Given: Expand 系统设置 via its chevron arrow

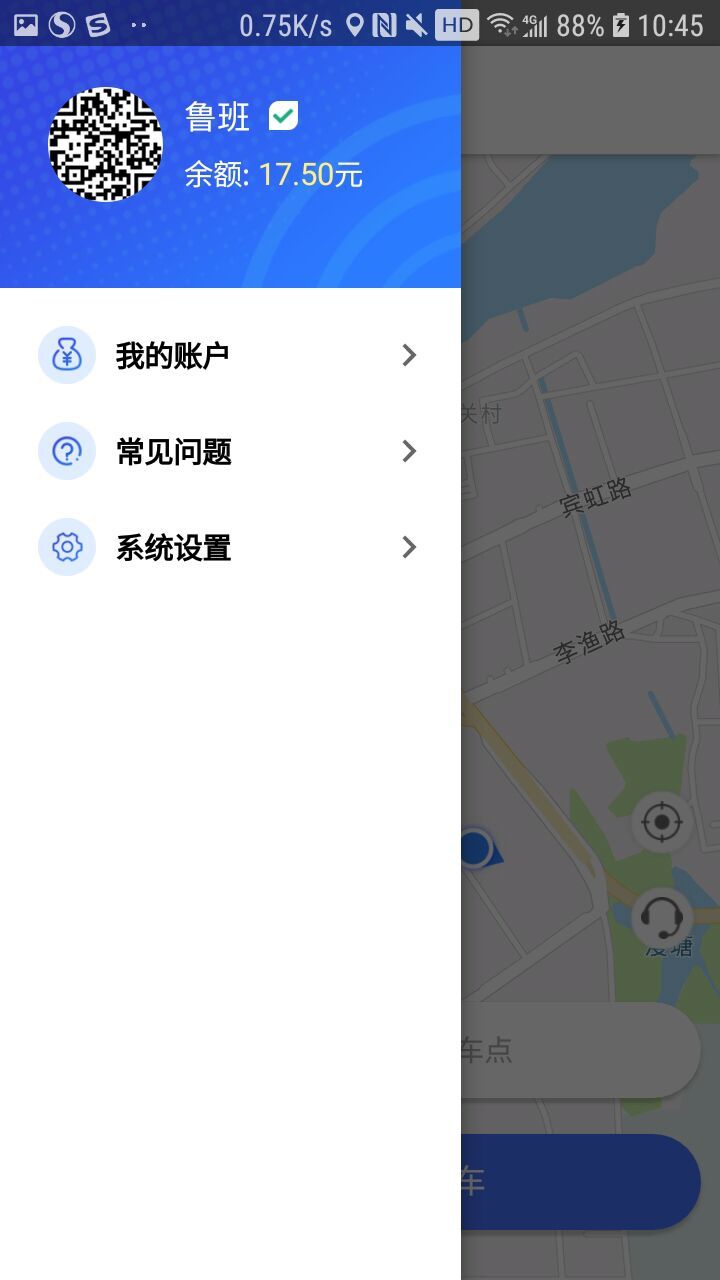Looking at the screenshot, I should pyautogui.click(x=408, y=547).
